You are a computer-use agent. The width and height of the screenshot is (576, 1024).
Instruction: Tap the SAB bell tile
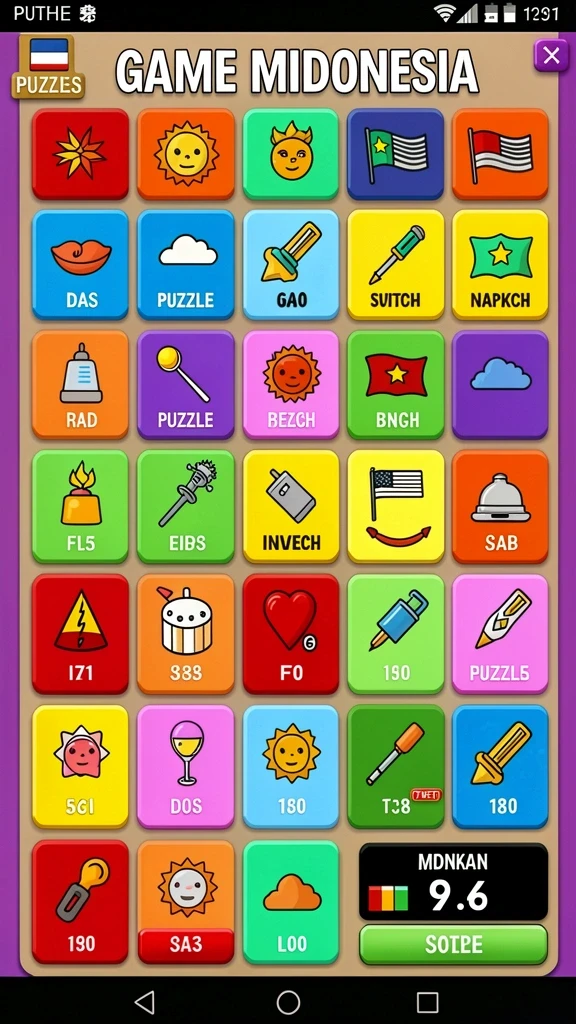click(x=500, y=506)
